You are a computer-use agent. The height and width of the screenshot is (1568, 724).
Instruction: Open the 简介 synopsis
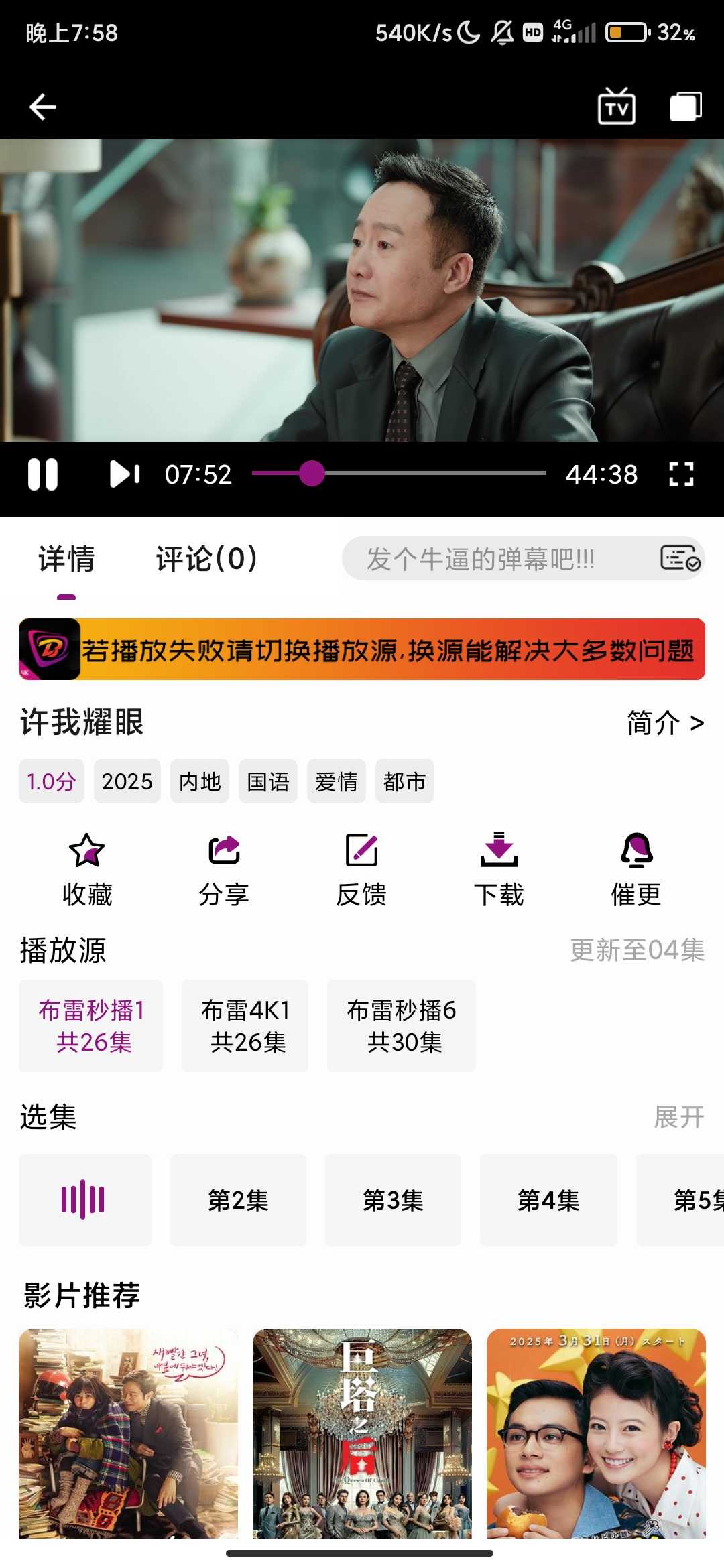664,723
